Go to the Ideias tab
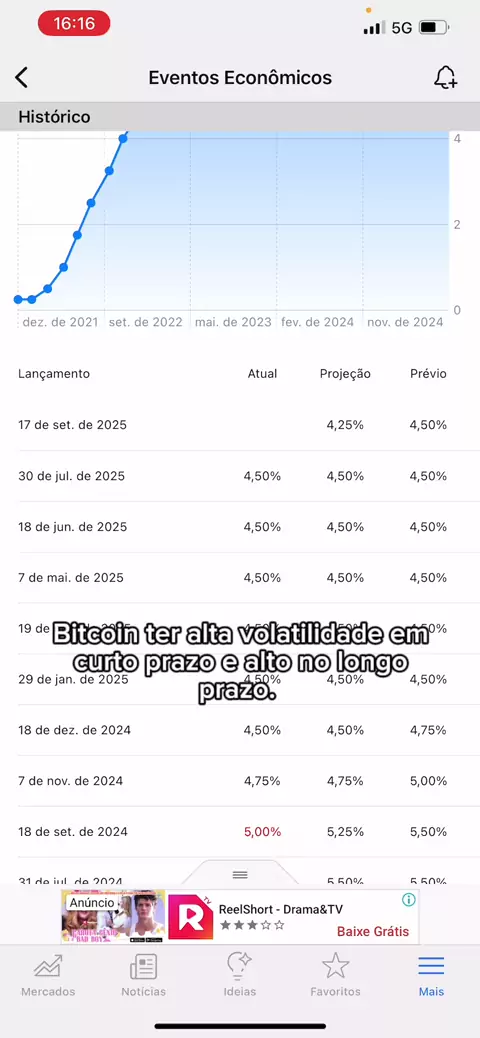480x1038 pixels. tap(240, 975)
